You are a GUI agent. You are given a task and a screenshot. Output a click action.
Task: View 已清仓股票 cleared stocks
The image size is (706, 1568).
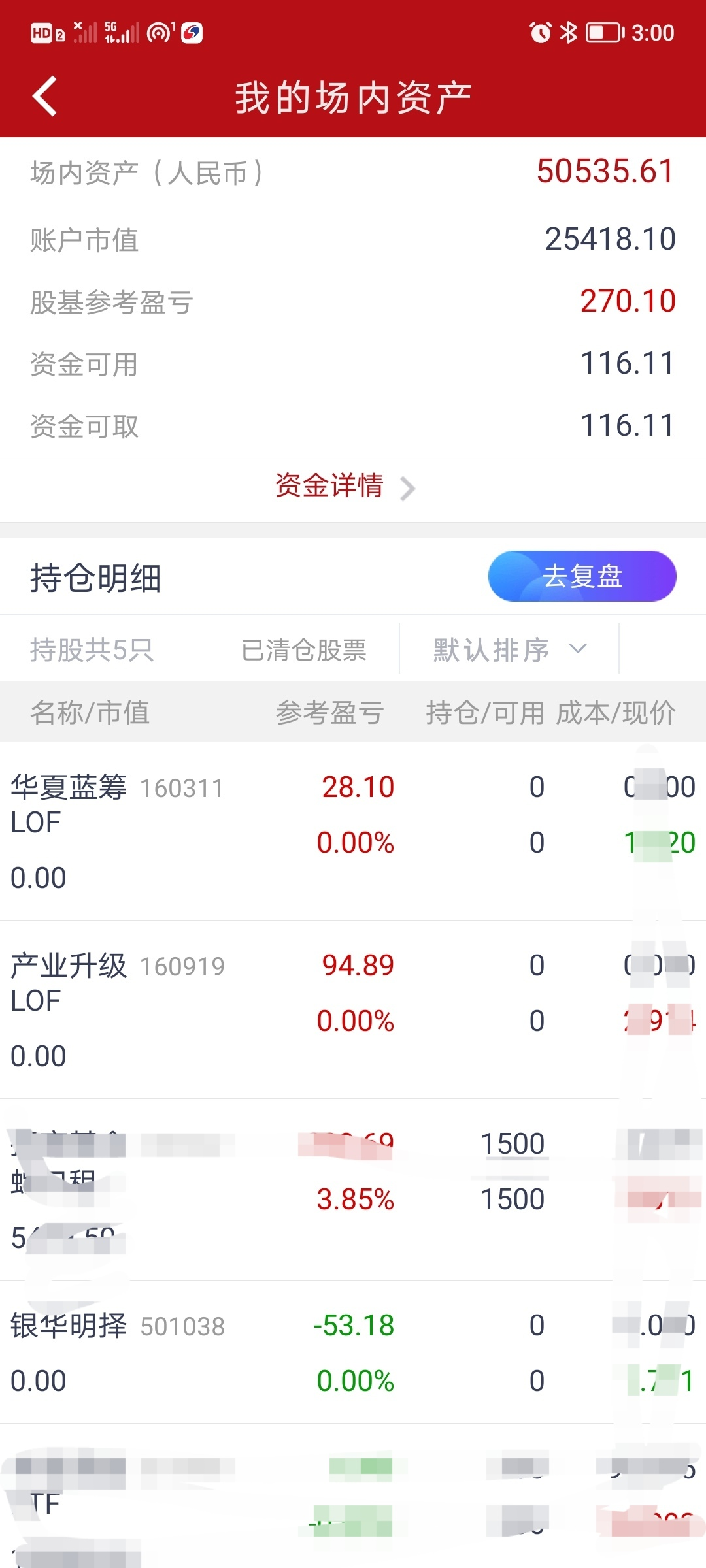click(x=304, y=650)
